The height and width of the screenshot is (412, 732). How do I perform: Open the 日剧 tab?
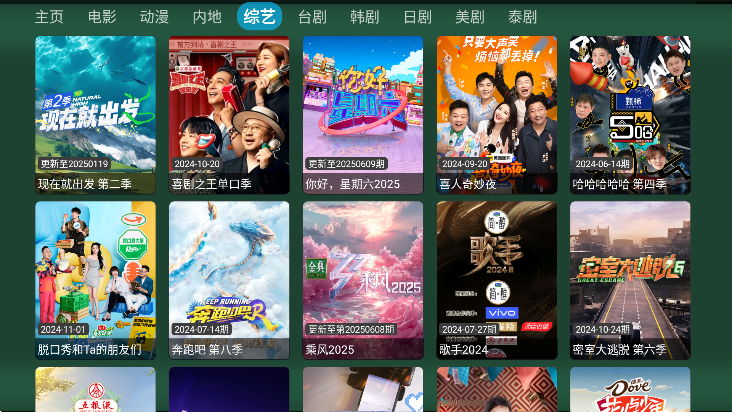point(417,17)
